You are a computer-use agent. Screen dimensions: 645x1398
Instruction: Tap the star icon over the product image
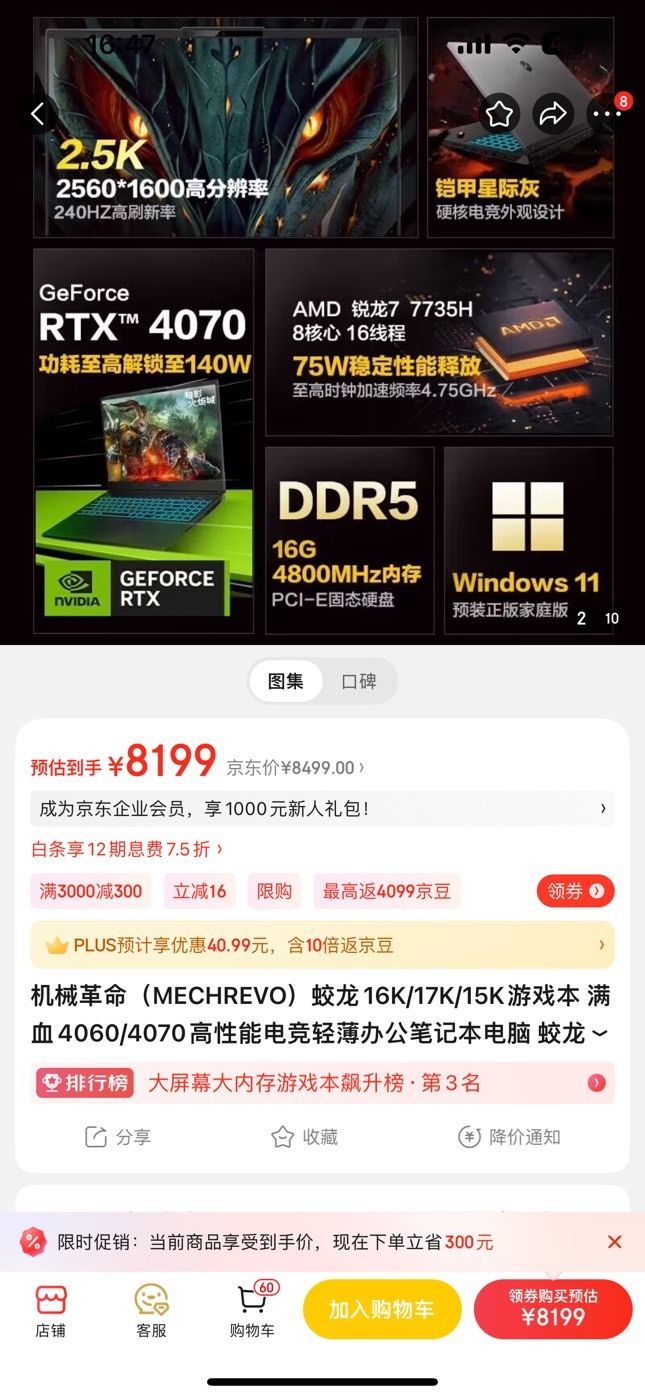[x=499, y=114]
